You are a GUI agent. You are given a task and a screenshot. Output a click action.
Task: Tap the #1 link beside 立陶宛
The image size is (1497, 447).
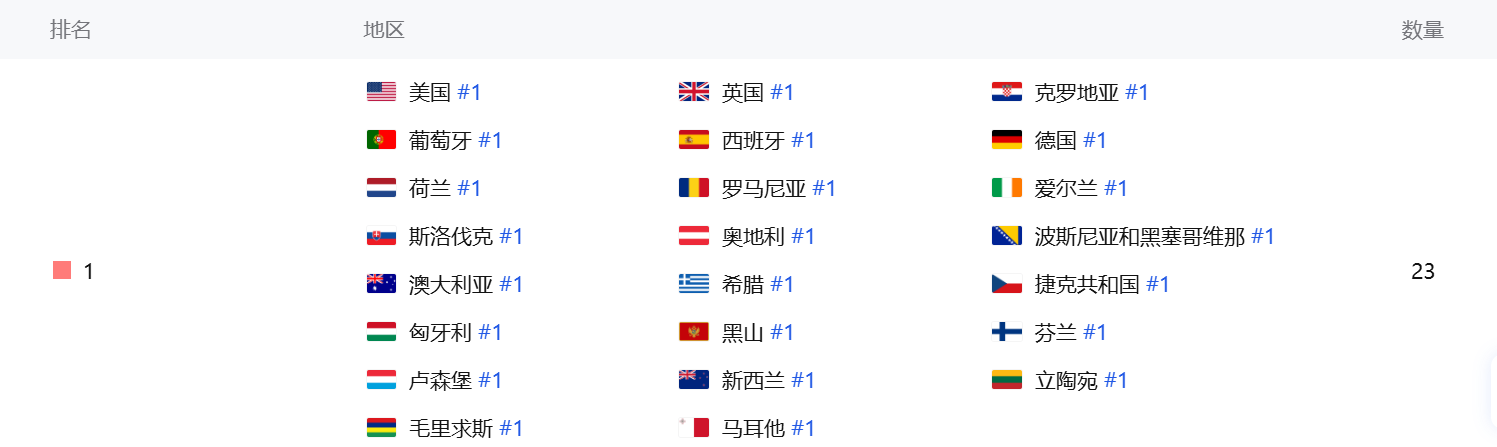pyautogui.click(x=1116, y=380)
